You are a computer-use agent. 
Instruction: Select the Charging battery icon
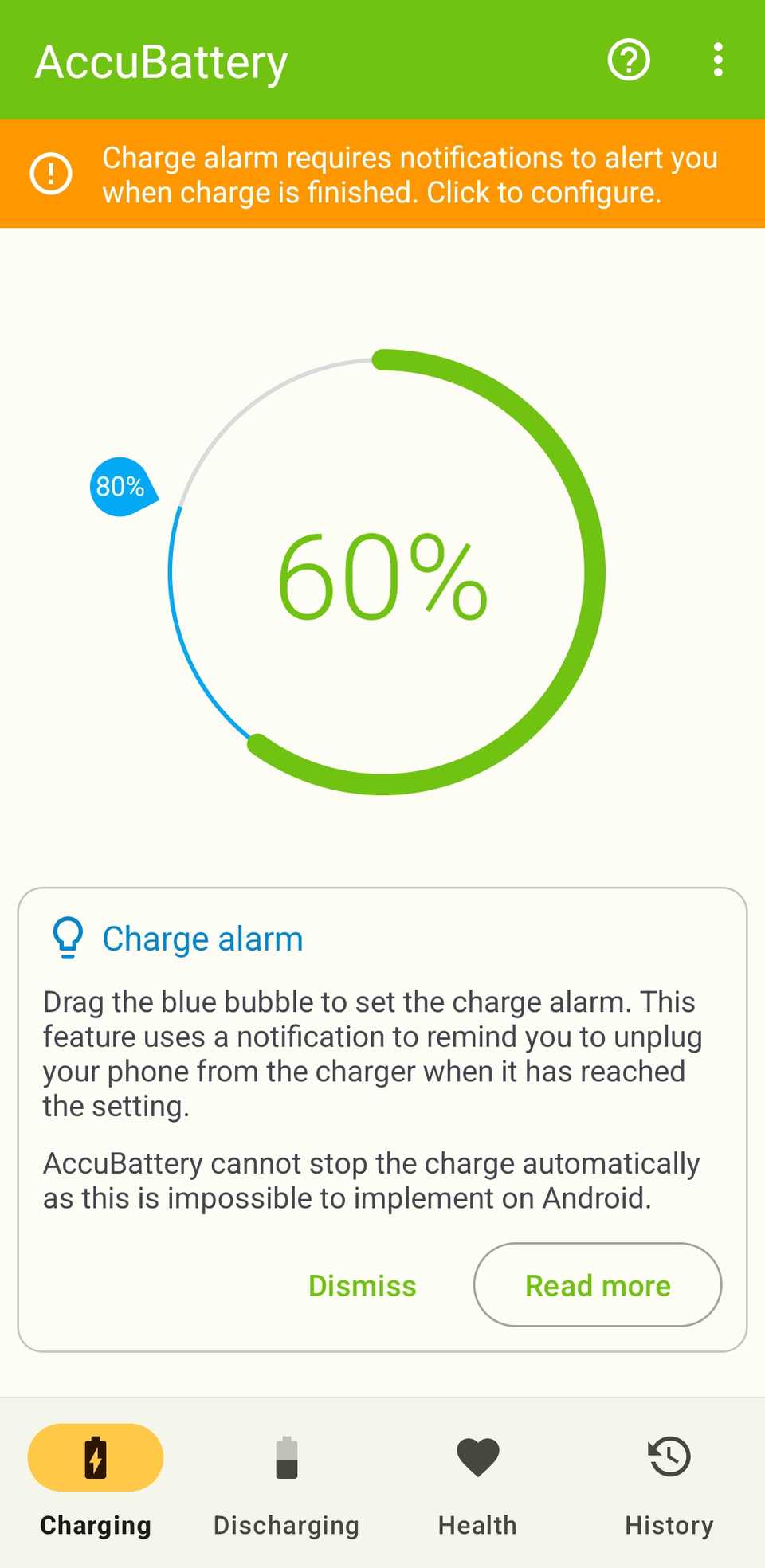95,1456
